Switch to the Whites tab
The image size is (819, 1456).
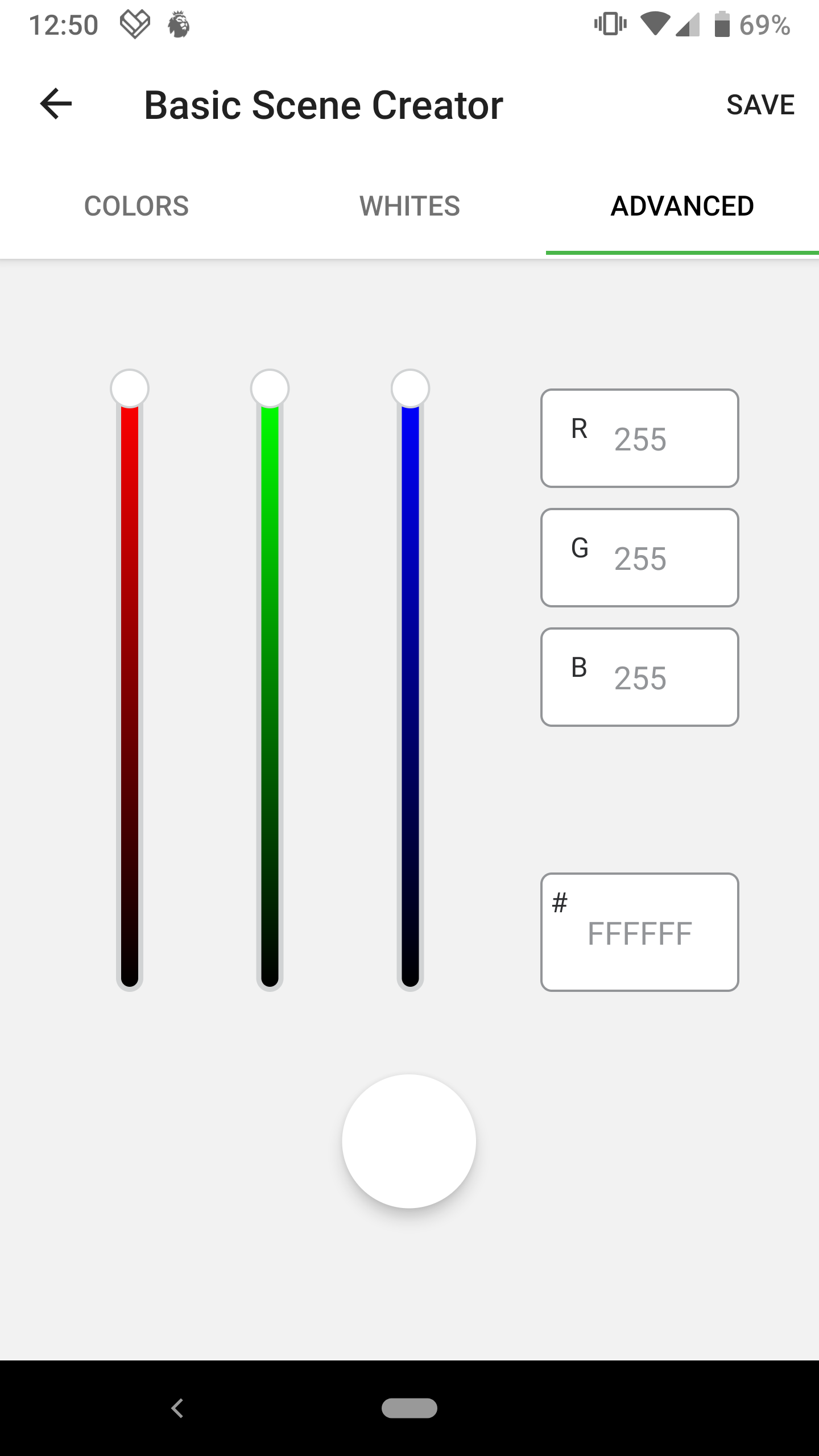(x=409, y=206)
